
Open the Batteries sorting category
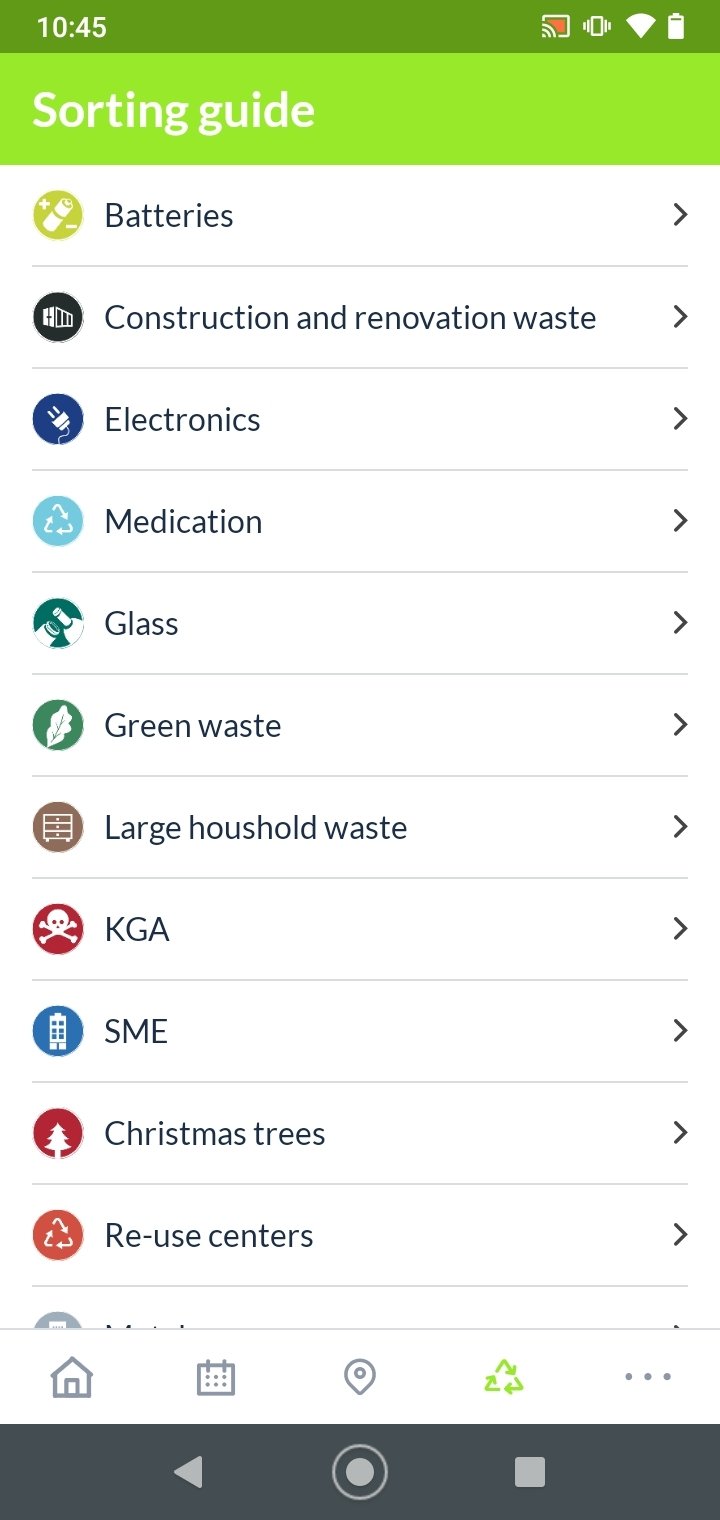tap(360, 215)
